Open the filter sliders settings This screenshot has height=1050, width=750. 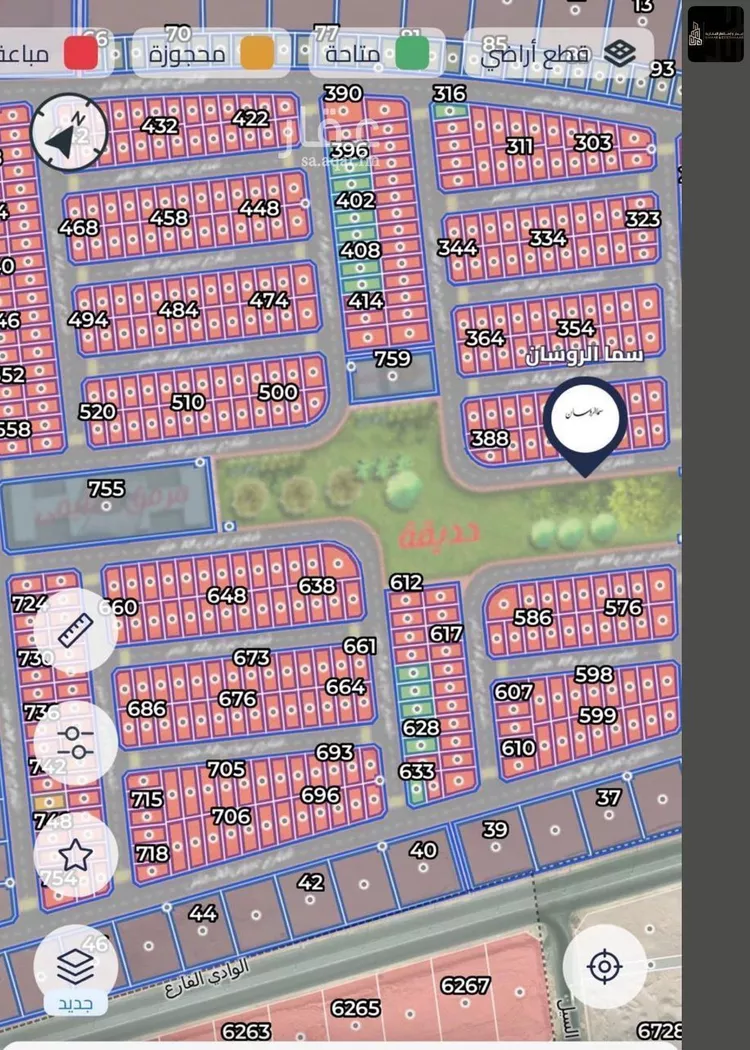(x=76, y=742)
